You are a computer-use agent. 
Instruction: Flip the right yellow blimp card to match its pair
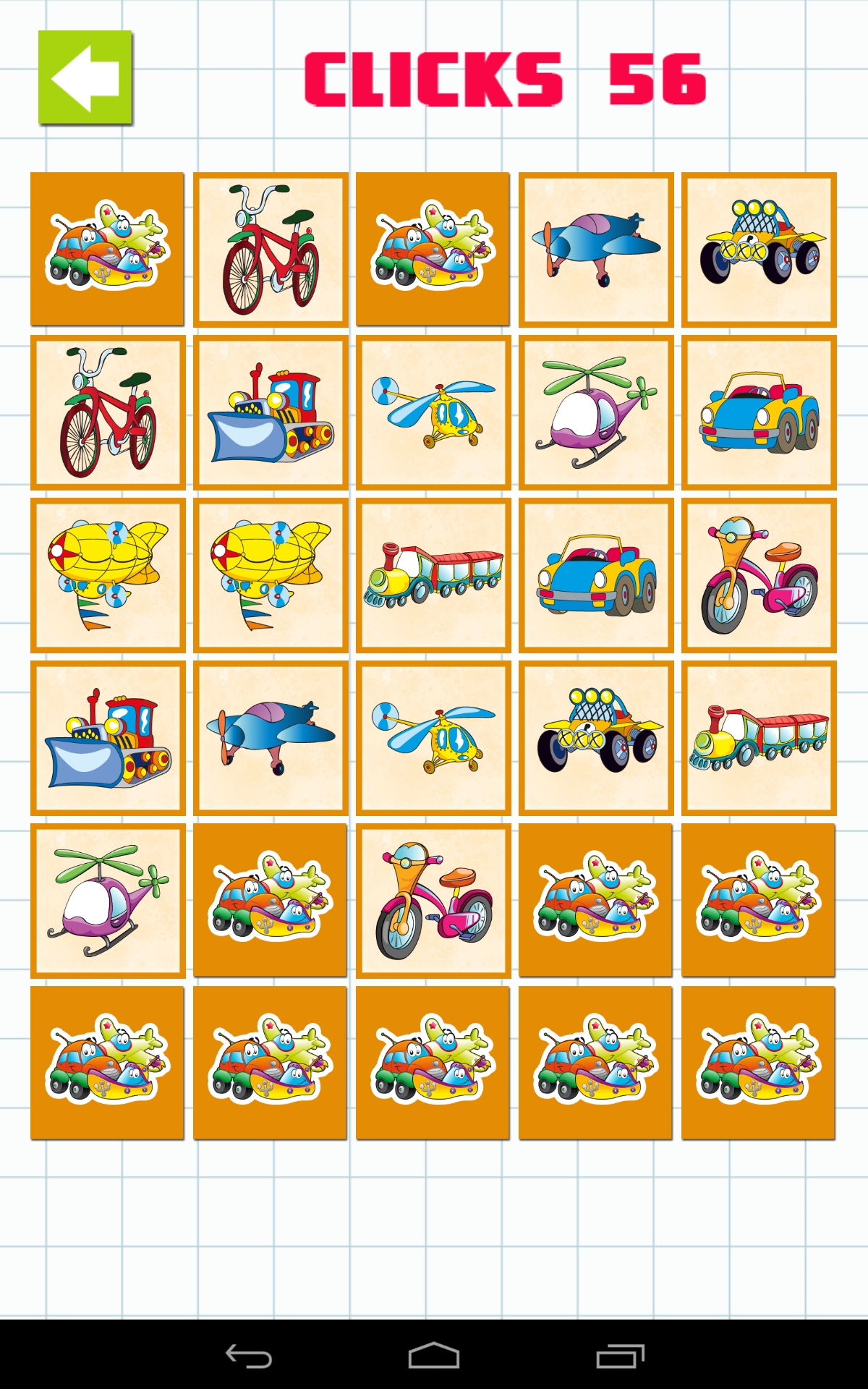pos(269,573)
